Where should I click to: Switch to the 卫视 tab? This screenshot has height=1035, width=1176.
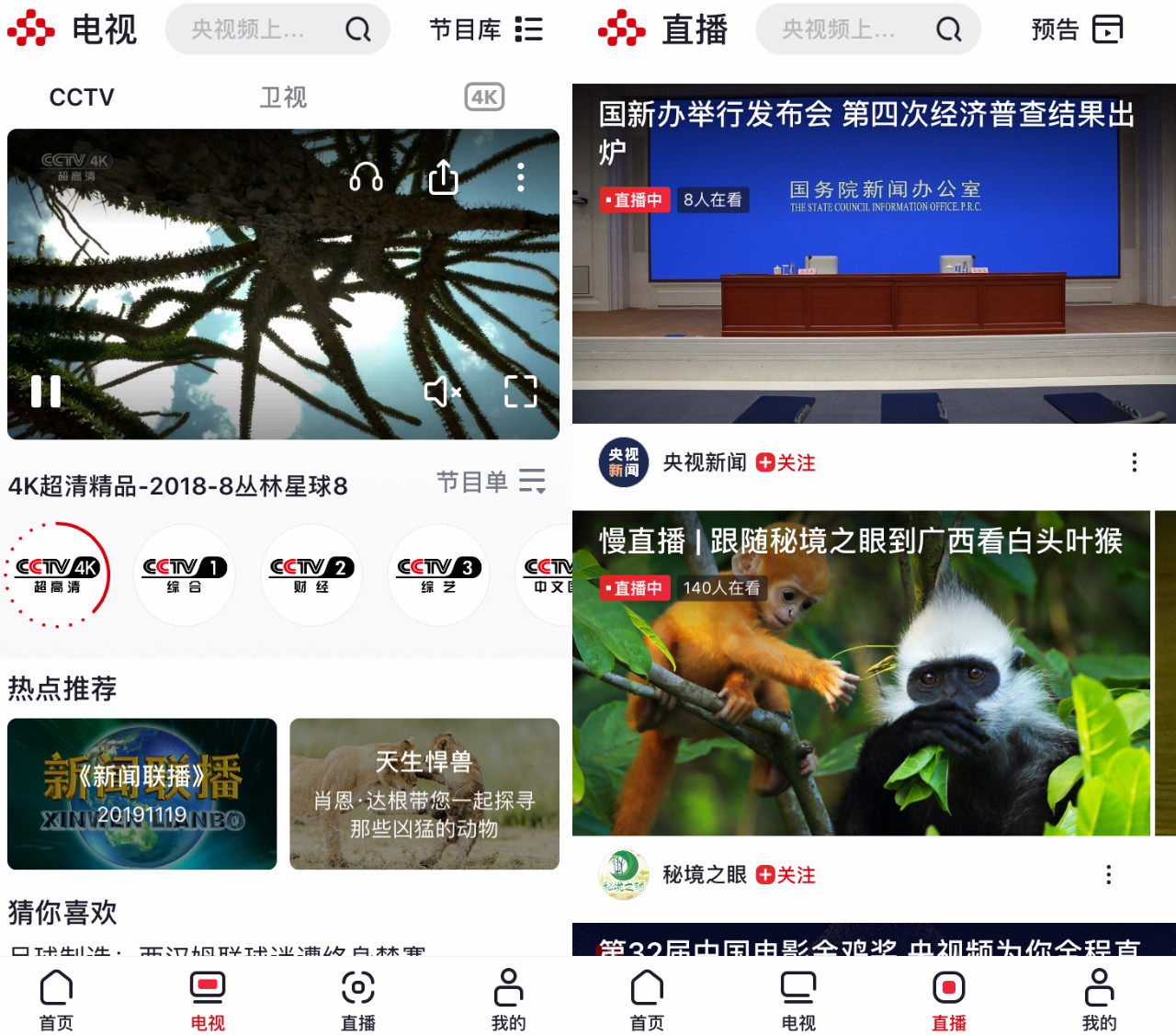click(283, 97)
